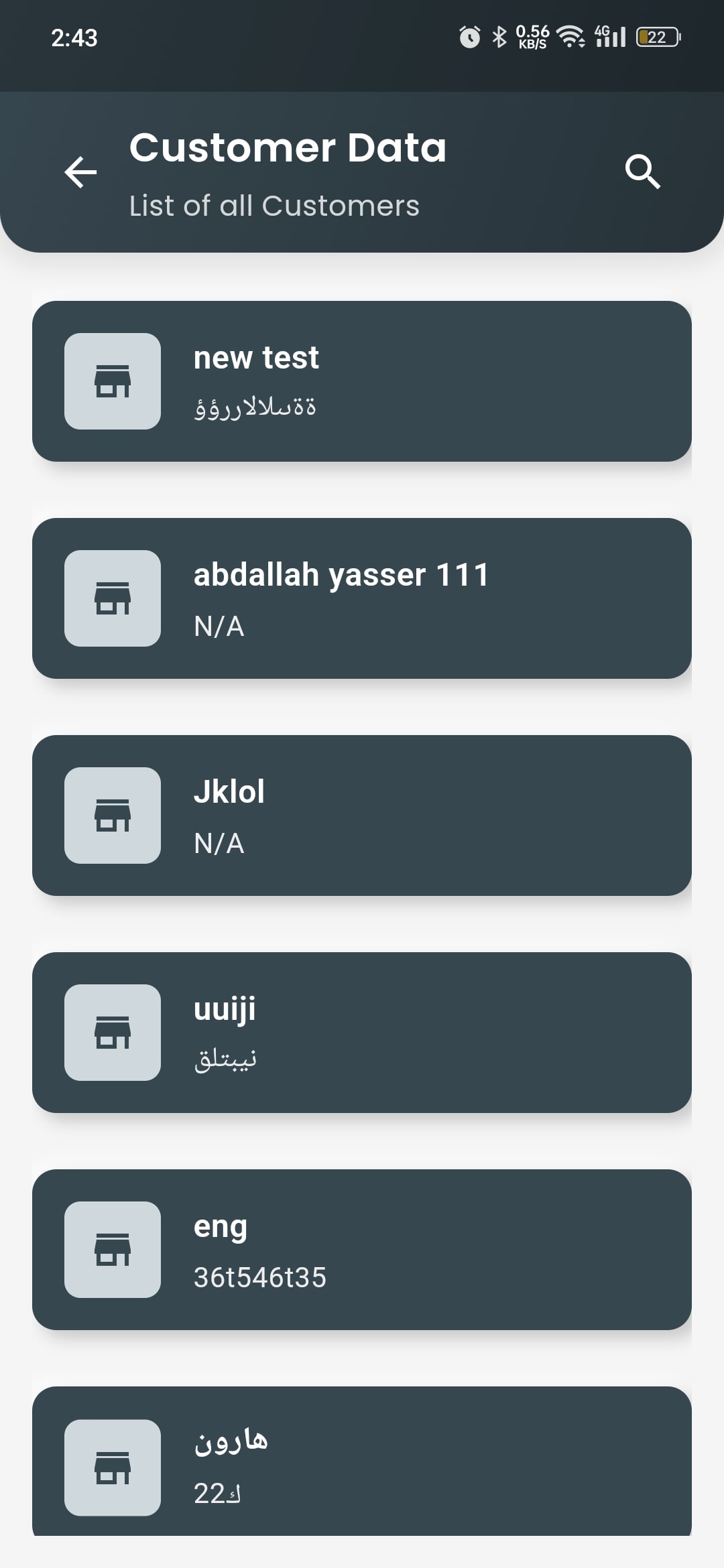Tap the store icon beside uuiji
Viewport: 724px width, 1568px height.
[x=112, y=1032]
